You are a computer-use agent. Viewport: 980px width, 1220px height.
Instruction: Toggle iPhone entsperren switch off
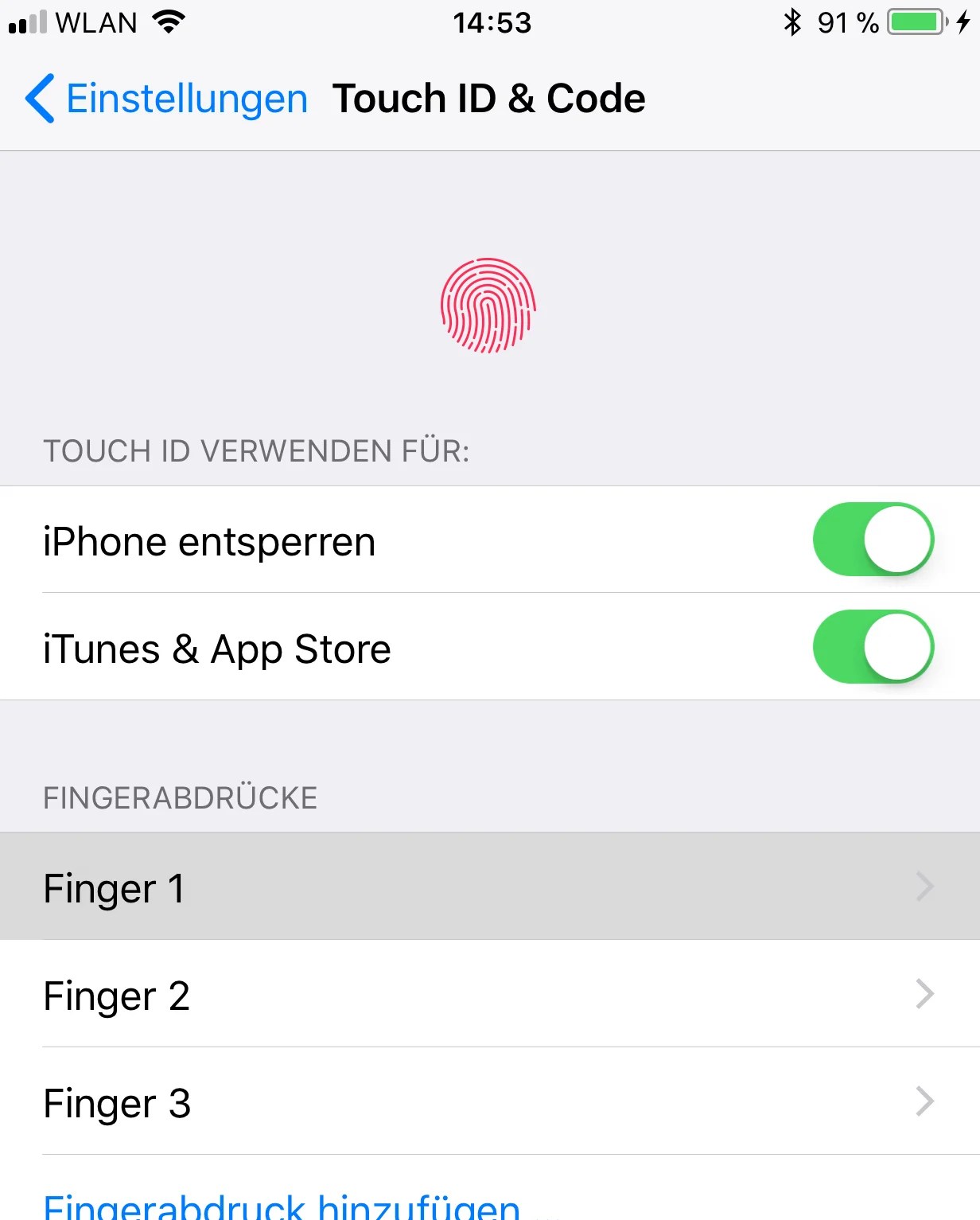pyautogui.click(x=873, y=540)
